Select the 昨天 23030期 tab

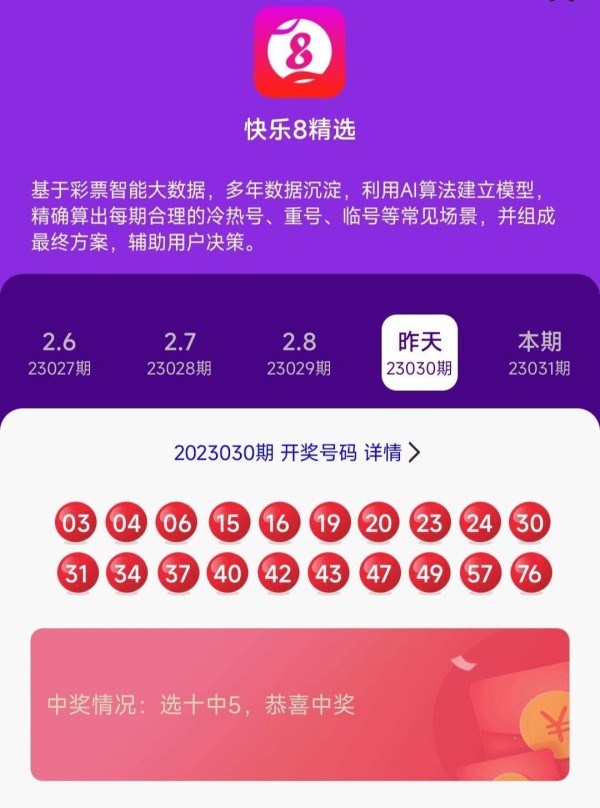(418, 353)
